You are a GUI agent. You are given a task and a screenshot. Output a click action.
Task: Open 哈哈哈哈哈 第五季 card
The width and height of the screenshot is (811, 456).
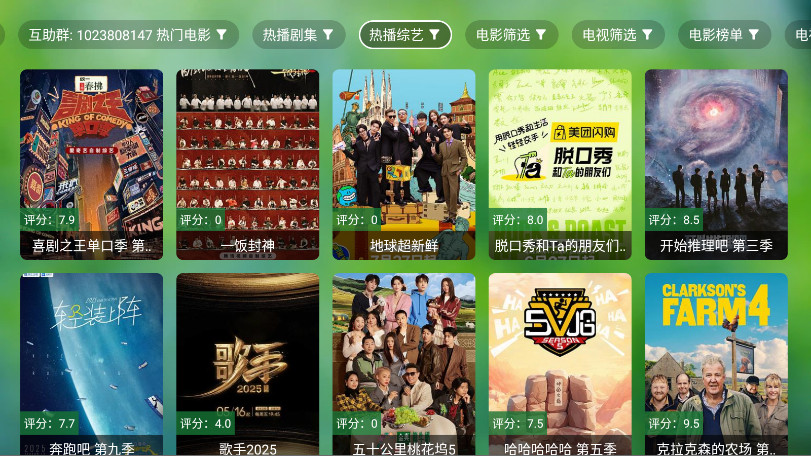coord(560,365)
